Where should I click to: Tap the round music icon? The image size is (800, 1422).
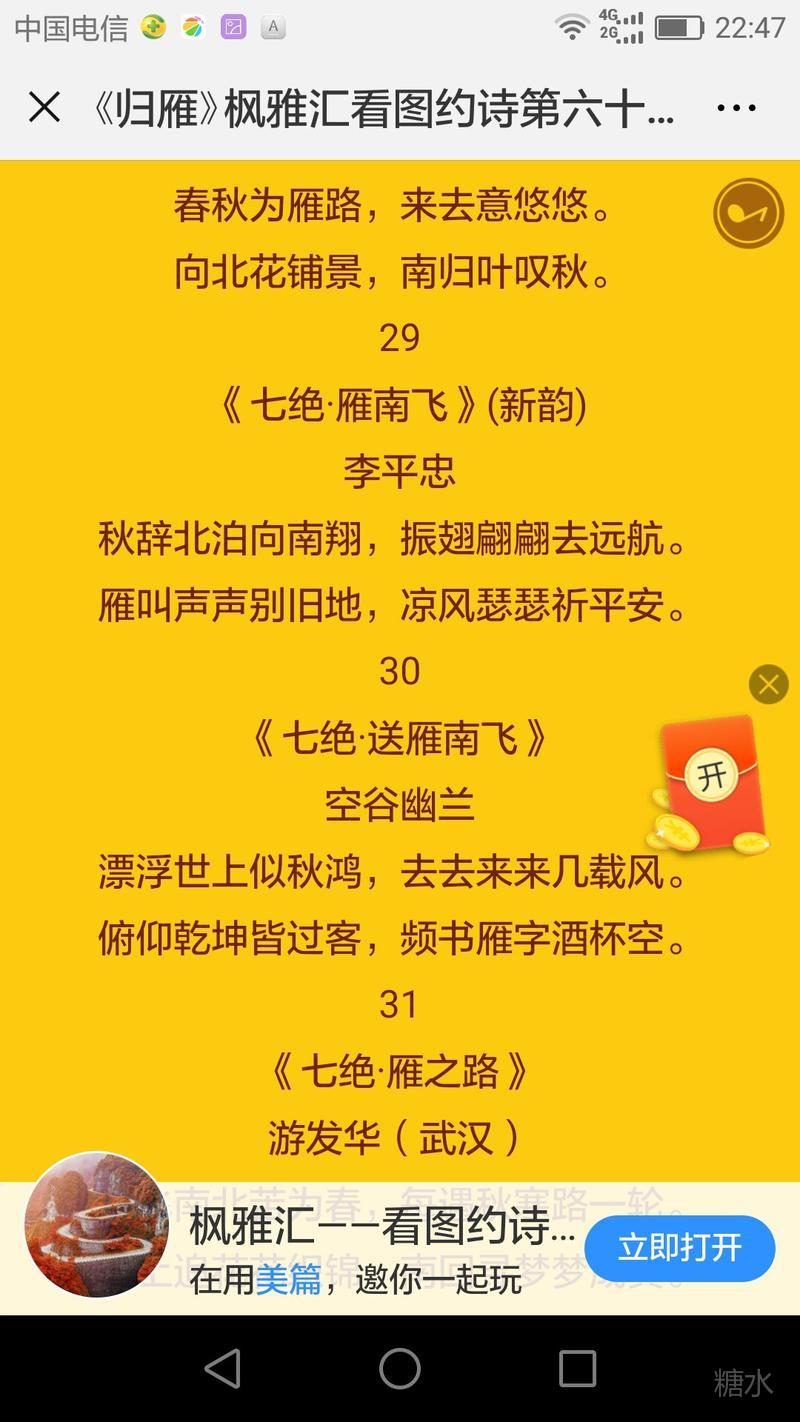pyautogui.click(x=748, y=213)
